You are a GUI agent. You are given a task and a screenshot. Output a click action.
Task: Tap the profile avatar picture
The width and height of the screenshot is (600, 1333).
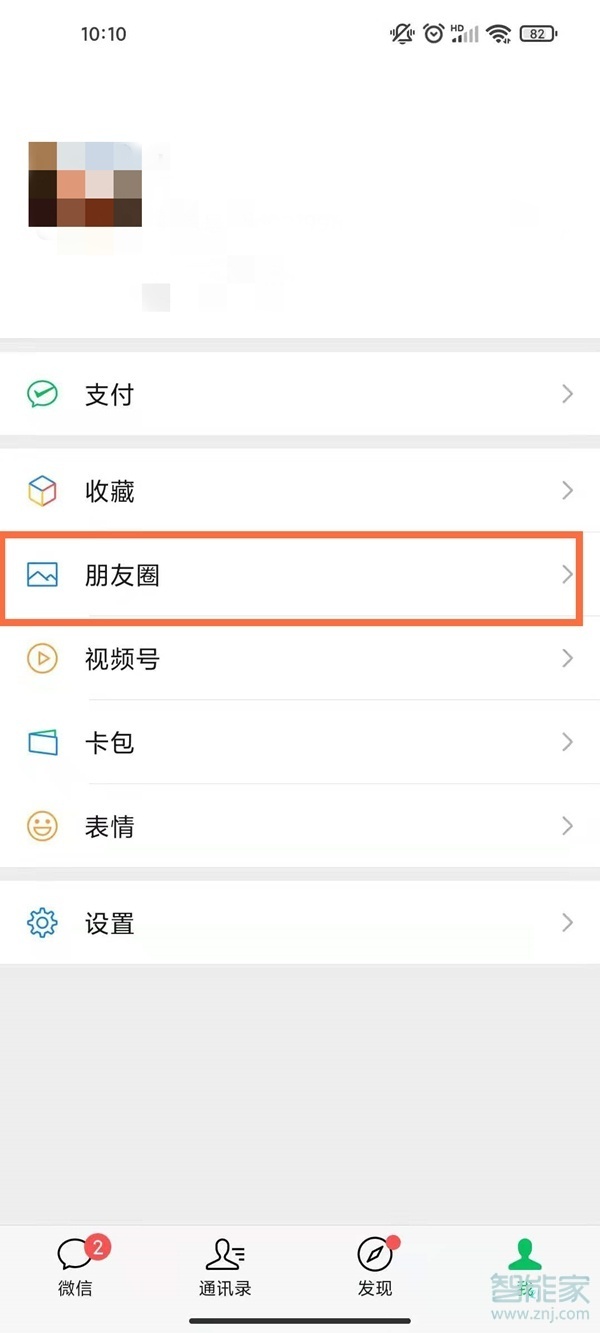click(x=85, y=185)
